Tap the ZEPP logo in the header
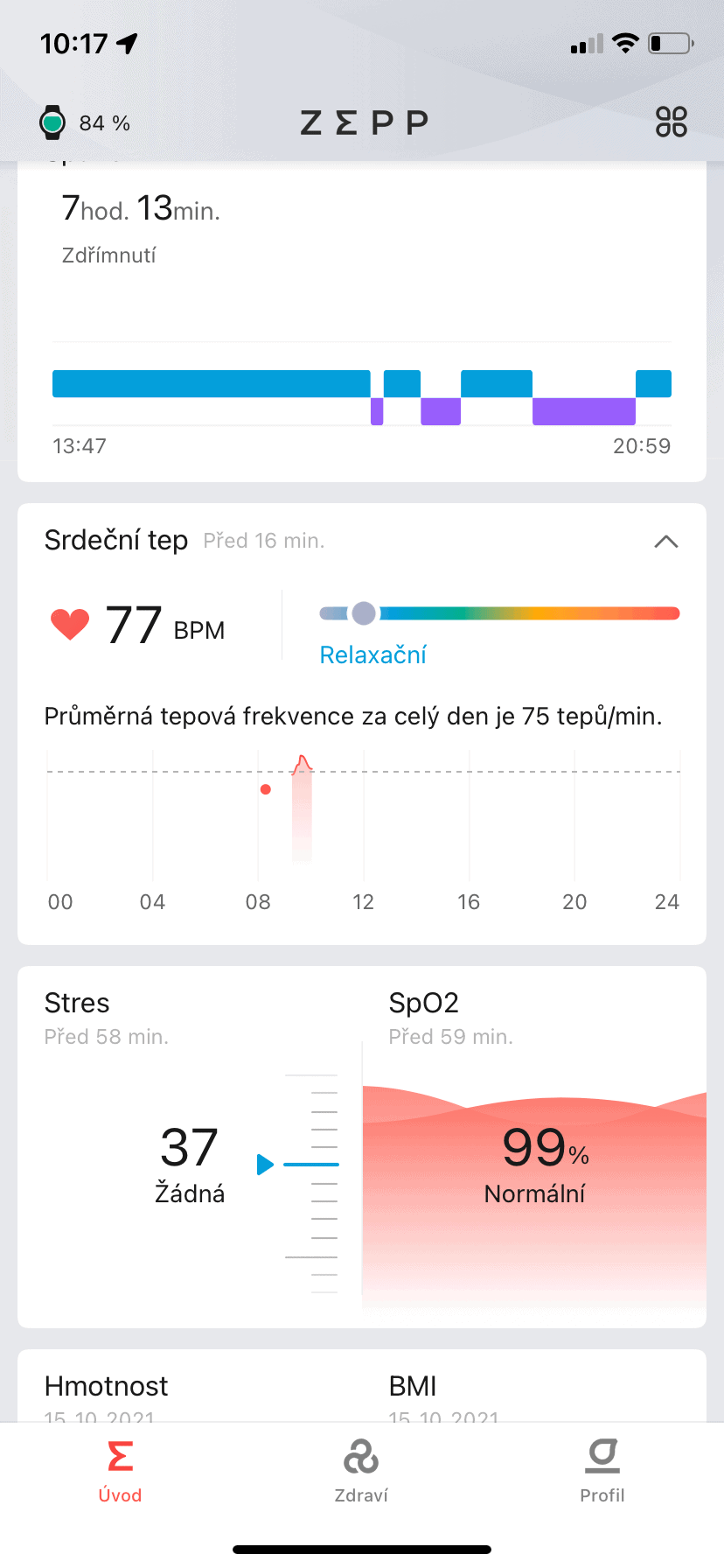 (362, 122)
